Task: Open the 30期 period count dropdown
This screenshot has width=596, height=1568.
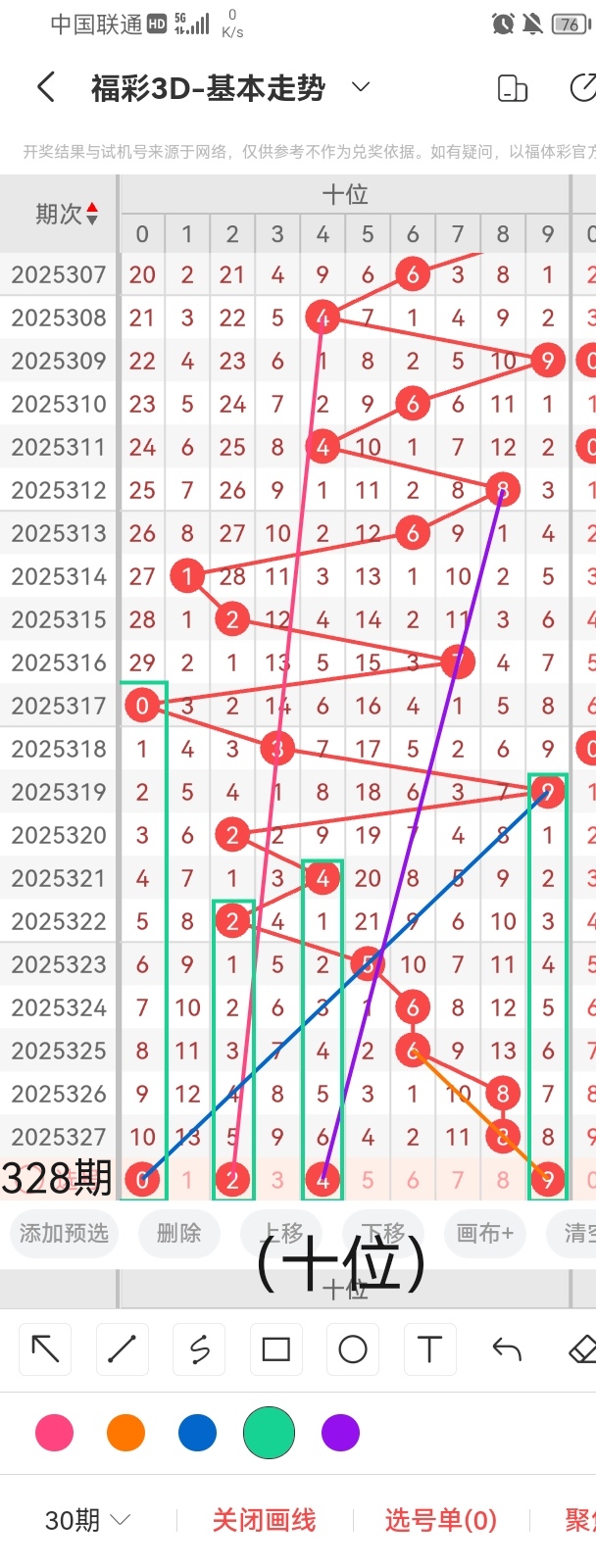Action: [x=87, y=1520]
